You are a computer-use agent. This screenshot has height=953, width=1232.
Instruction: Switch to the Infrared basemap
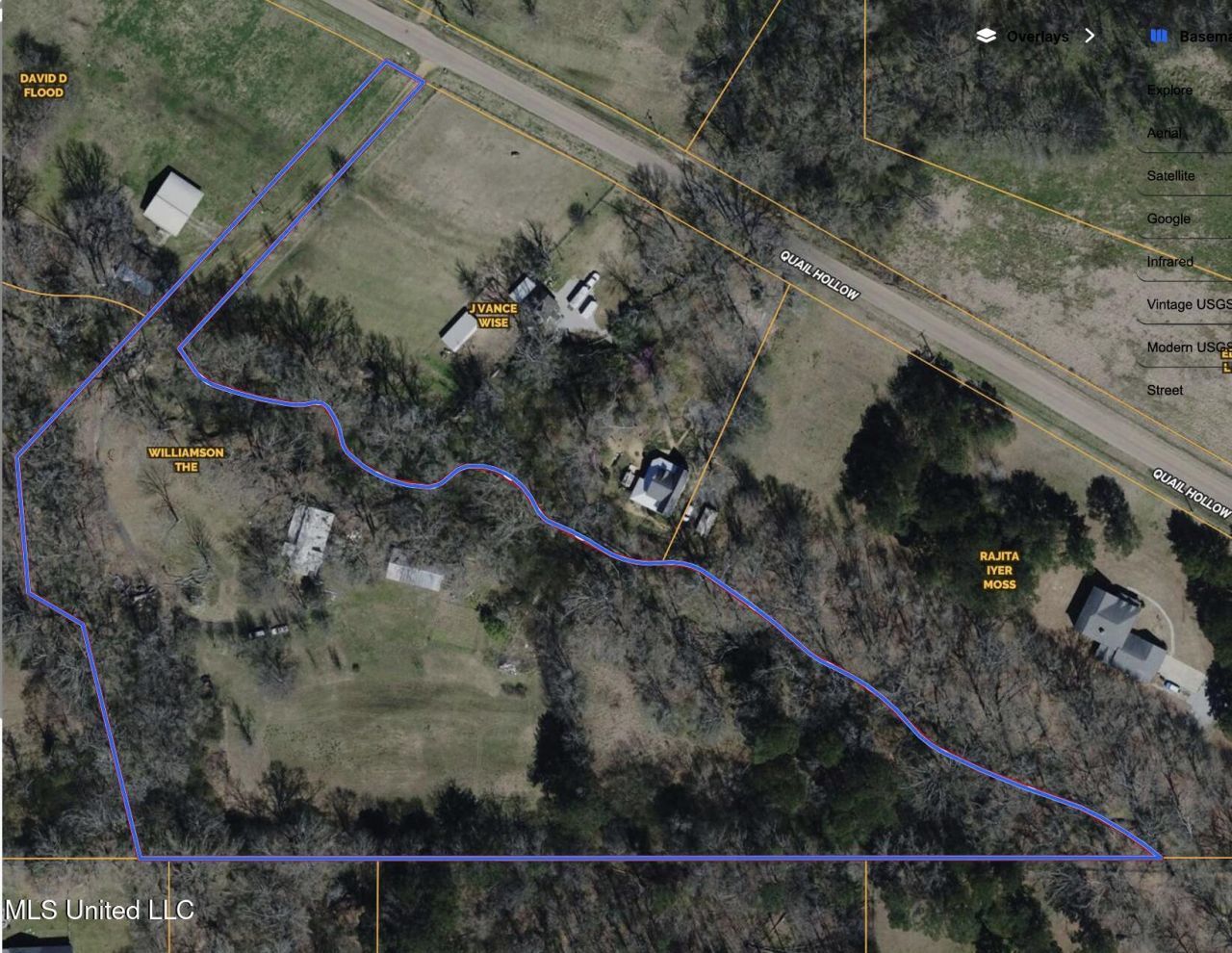(1170, 262)
